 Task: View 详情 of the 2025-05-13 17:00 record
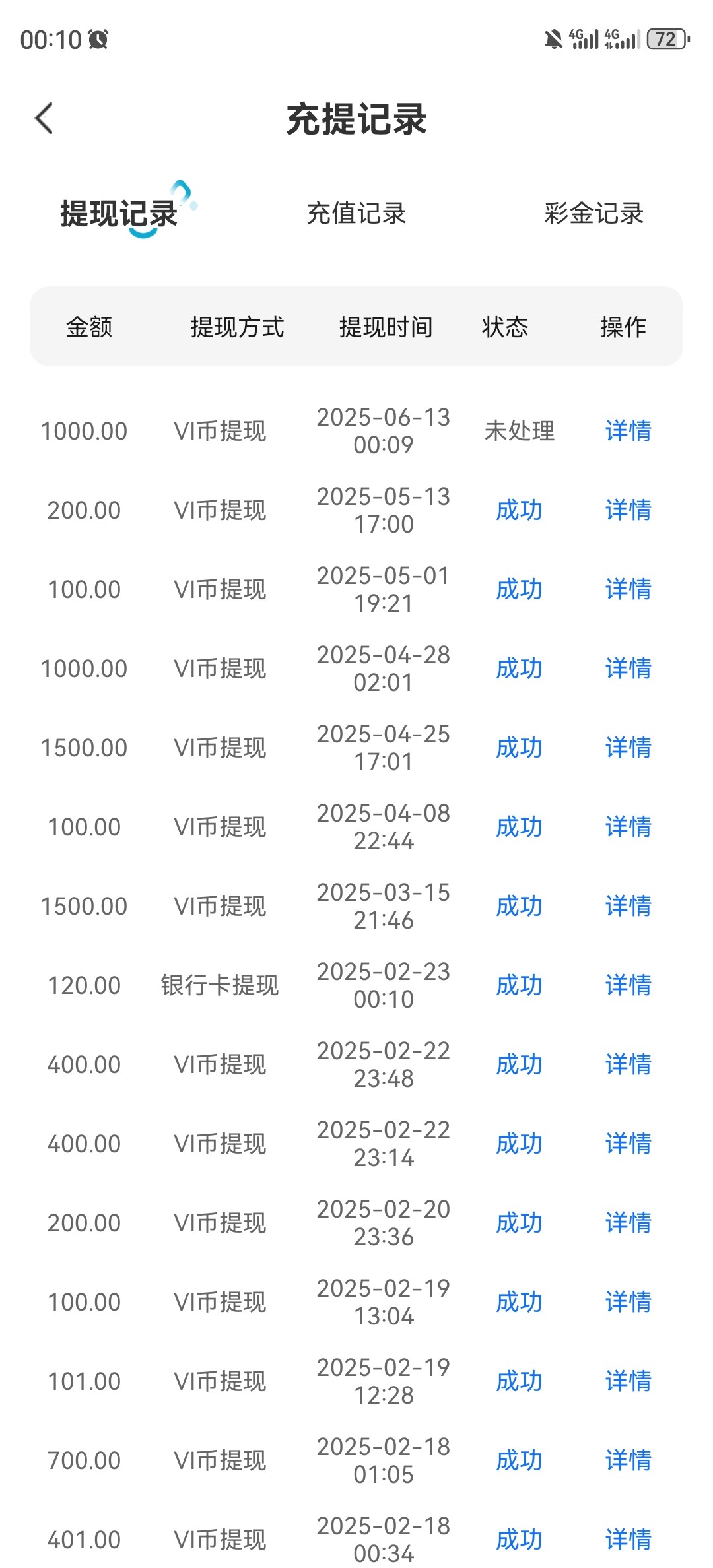[628, 510]
